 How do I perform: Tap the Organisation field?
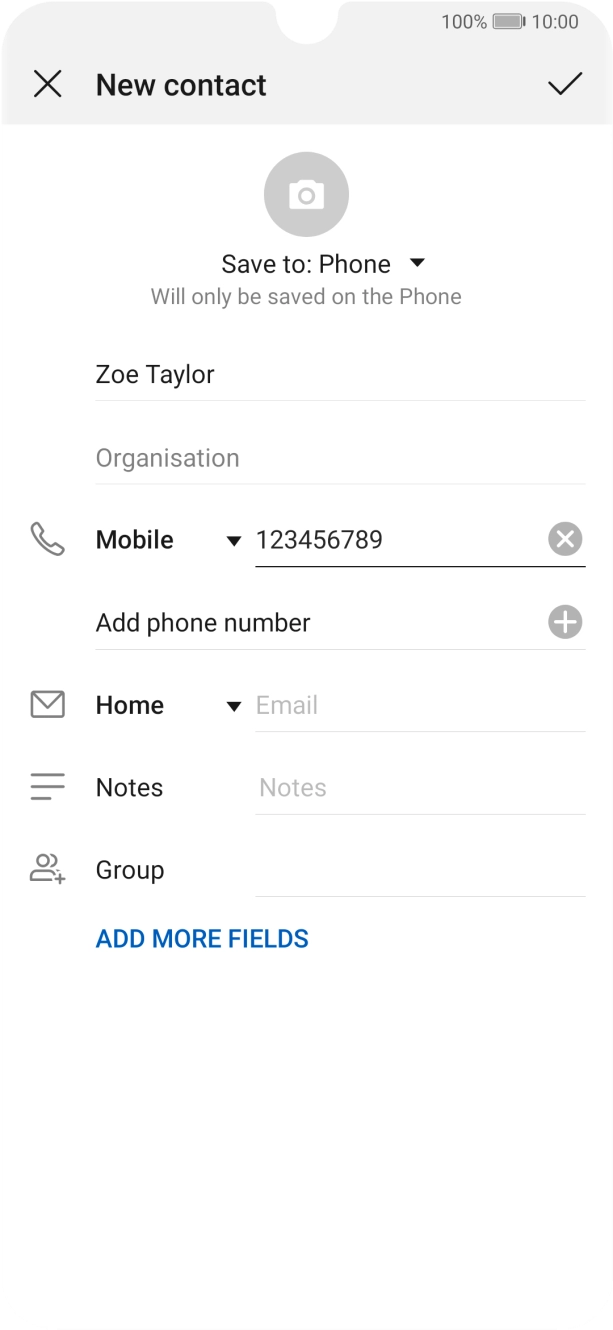click(340, 458)
